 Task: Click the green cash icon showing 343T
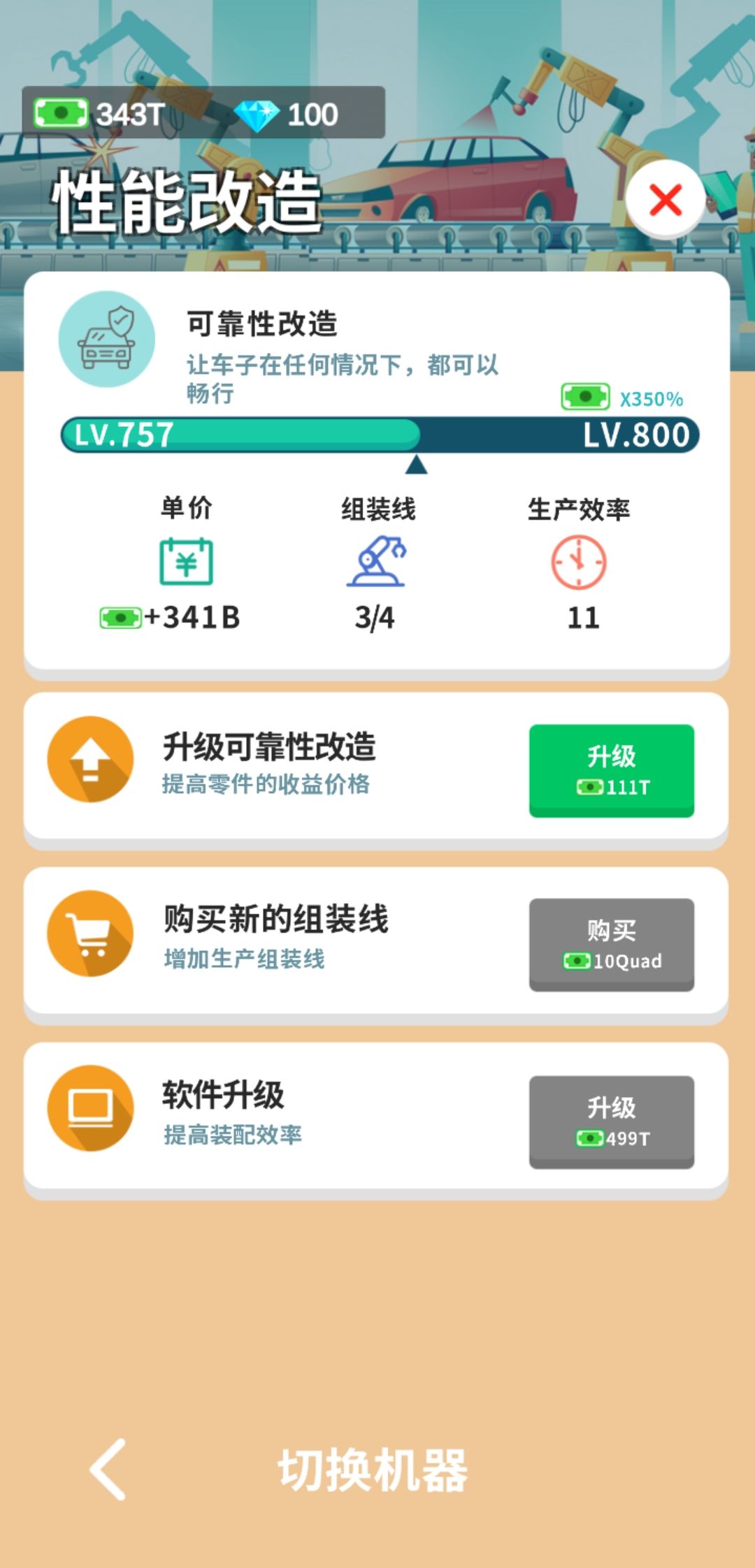coord(59,112)
